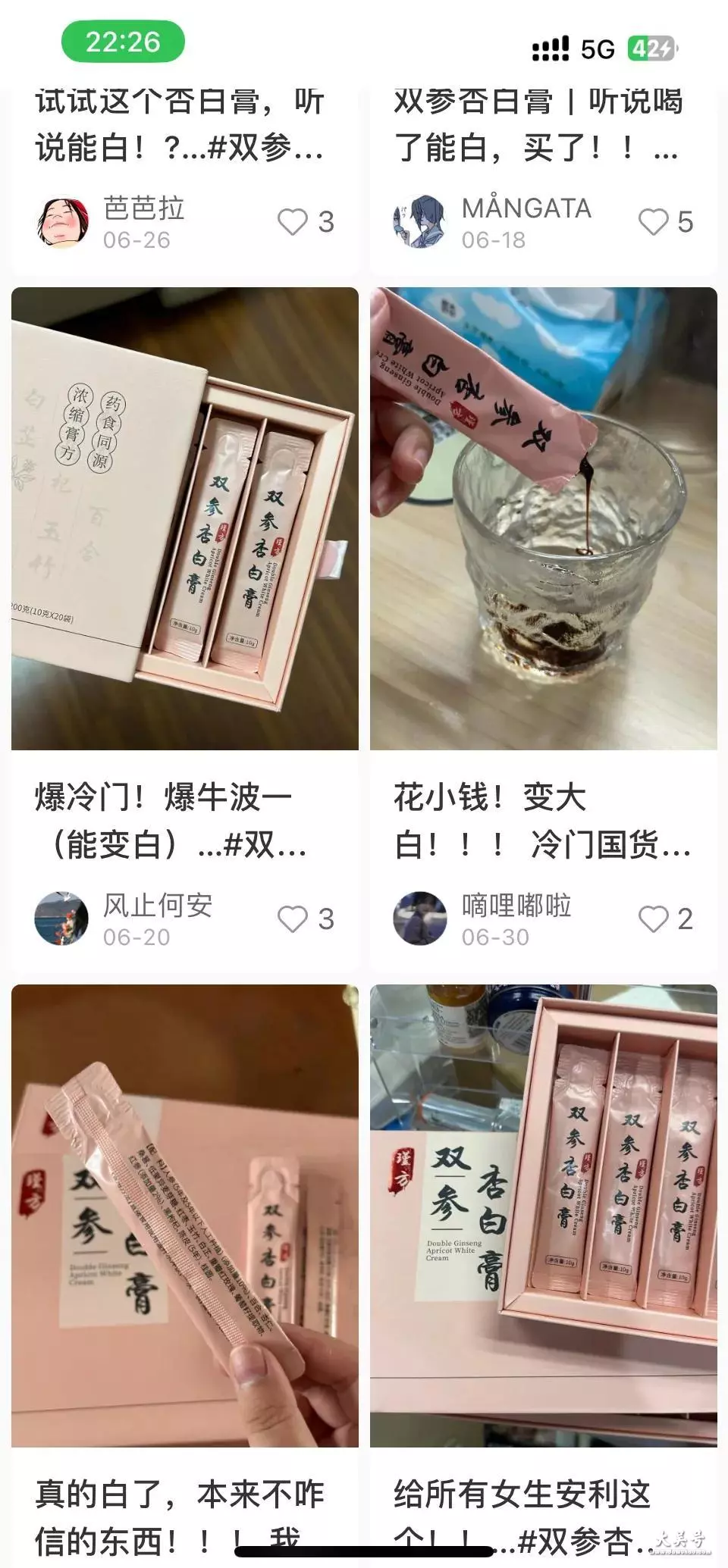Open 嘀哩嘟啦's profile avatar

coord(420,919)
